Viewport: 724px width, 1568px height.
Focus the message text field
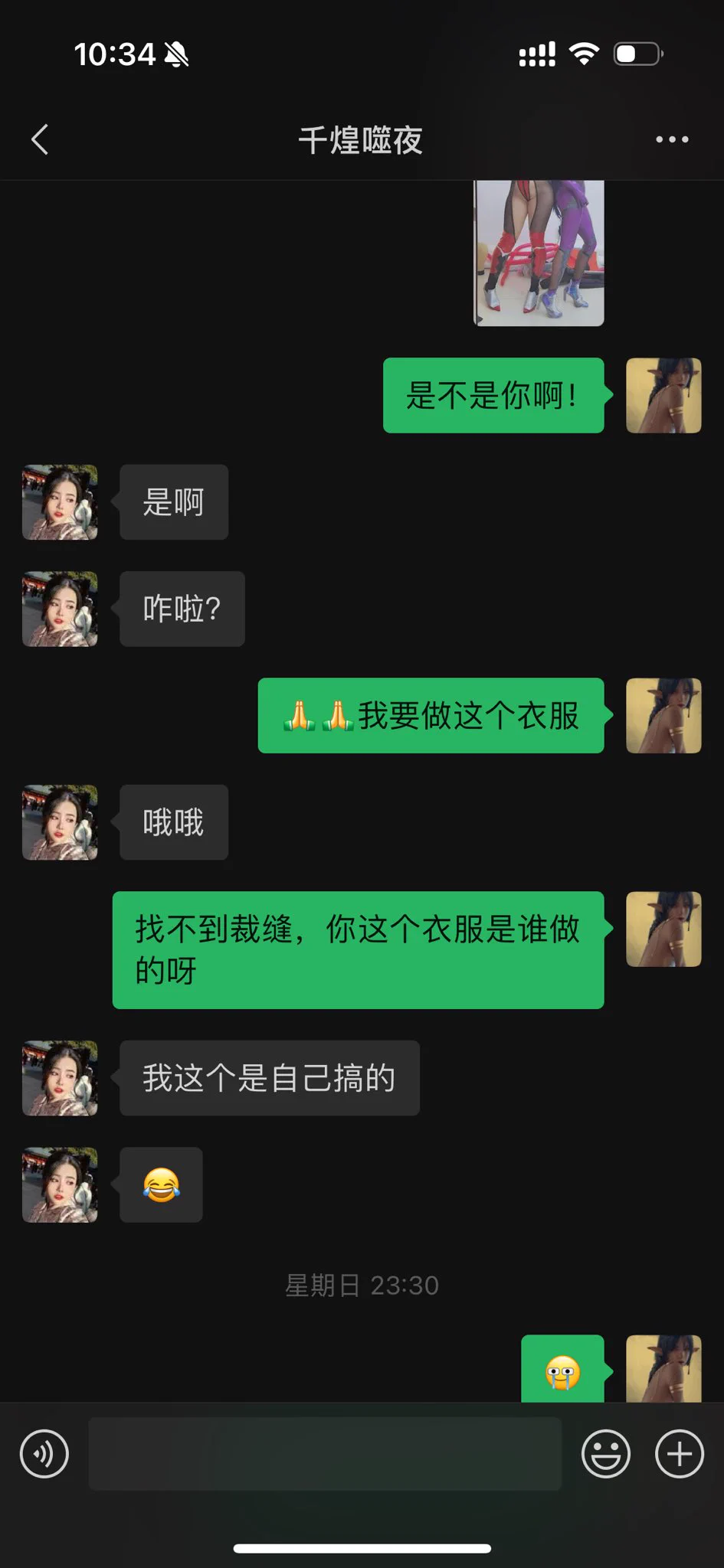[325, 1453]
